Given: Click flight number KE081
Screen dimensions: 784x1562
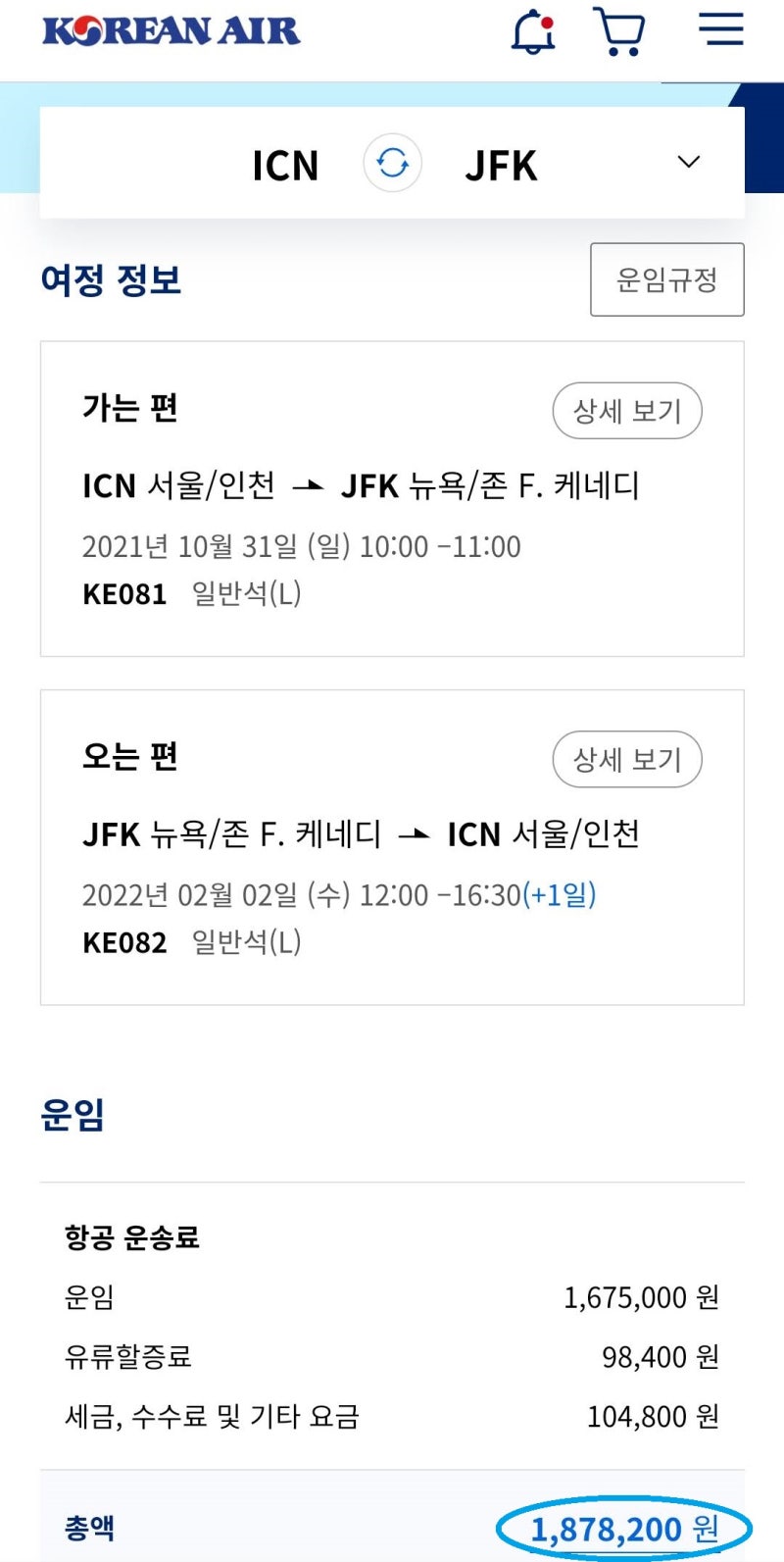Looking at the screenshot, I should click(x=123, y=594).
